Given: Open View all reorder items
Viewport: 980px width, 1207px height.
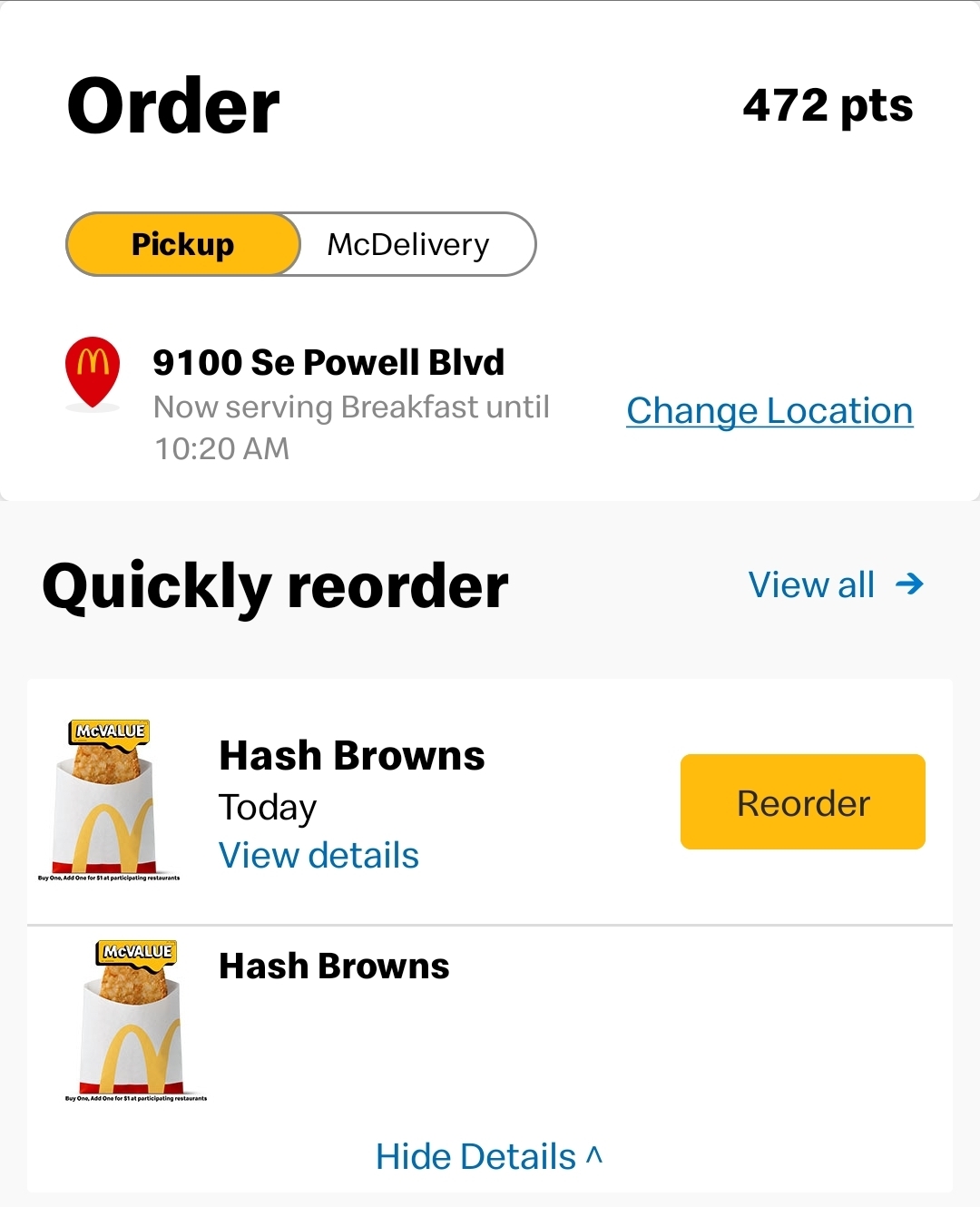Looking at the screenshot, I should pos(835,585).
